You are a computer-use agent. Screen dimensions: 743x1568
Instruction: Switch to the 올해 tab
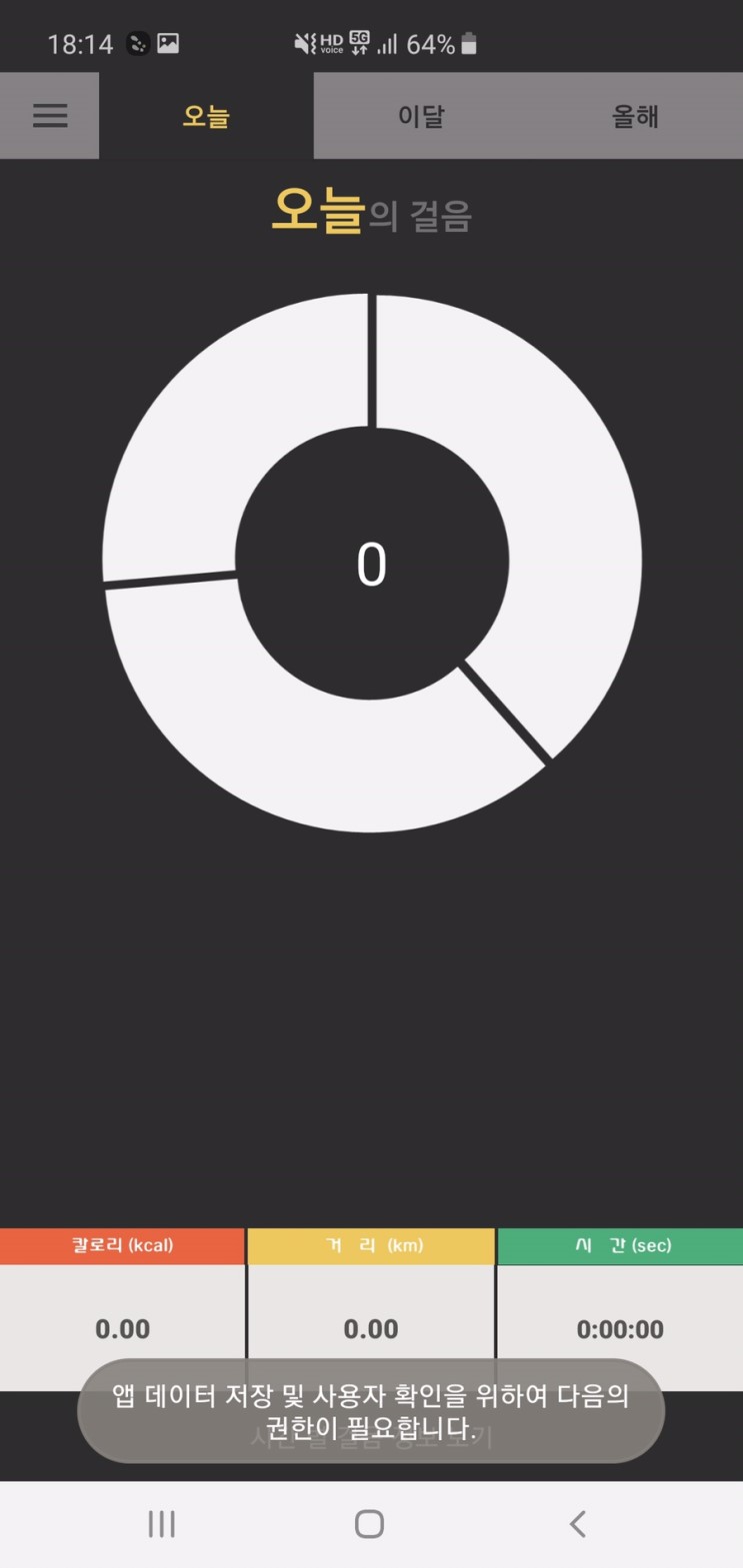click(x=635, y=116)
